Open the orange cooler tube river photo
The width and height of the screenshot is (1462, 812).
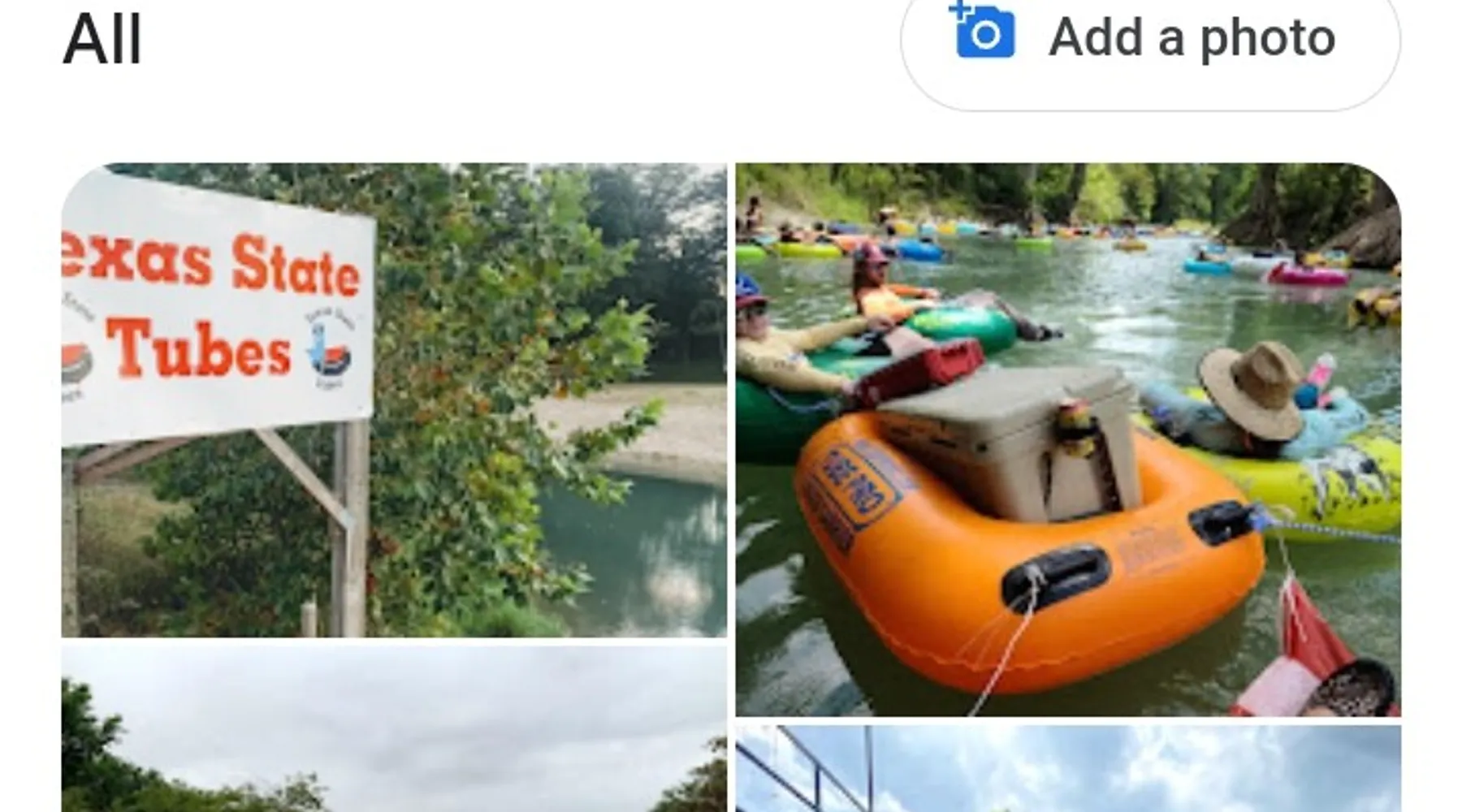(x=1068, y=438)
